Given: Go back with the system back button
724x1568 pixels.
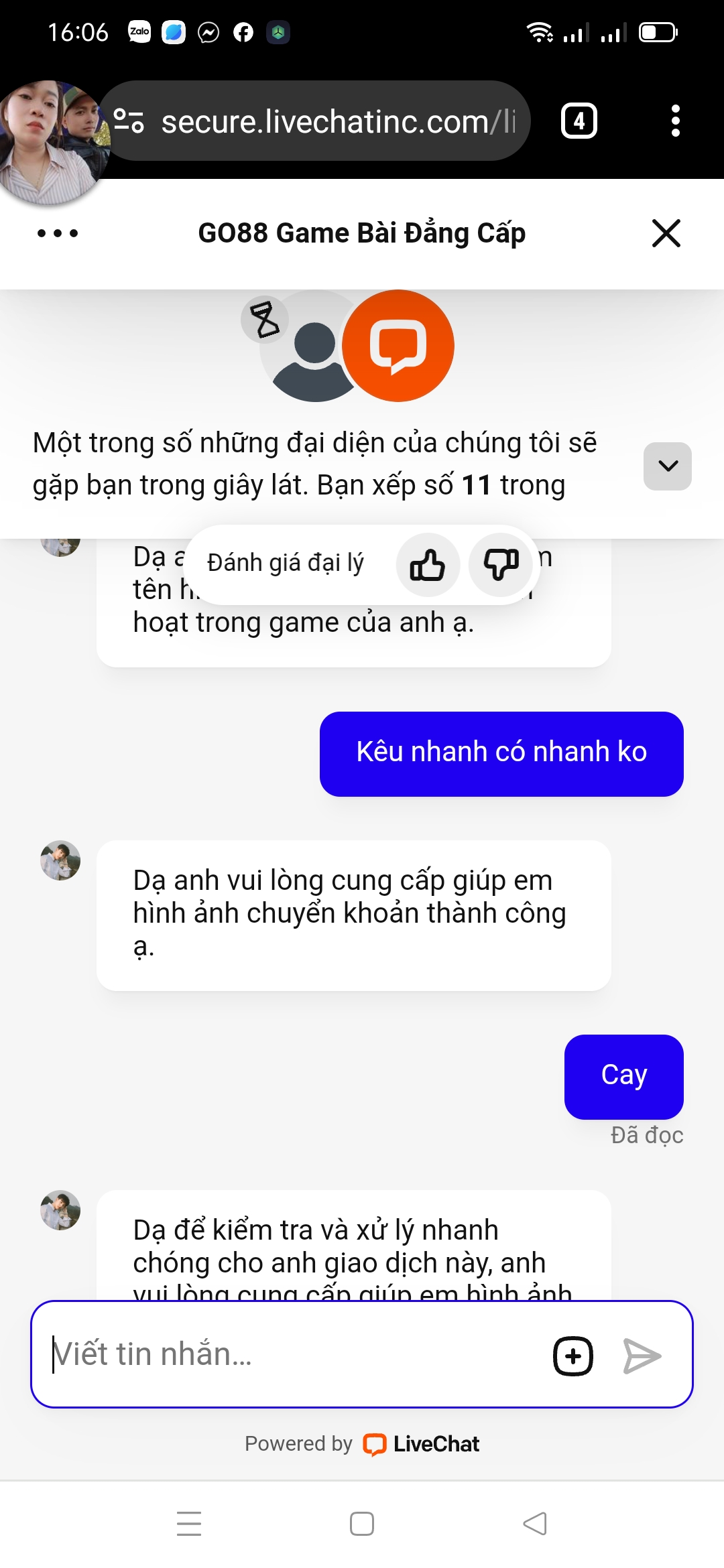Looking at the screenshot, I should (535, 1523).
